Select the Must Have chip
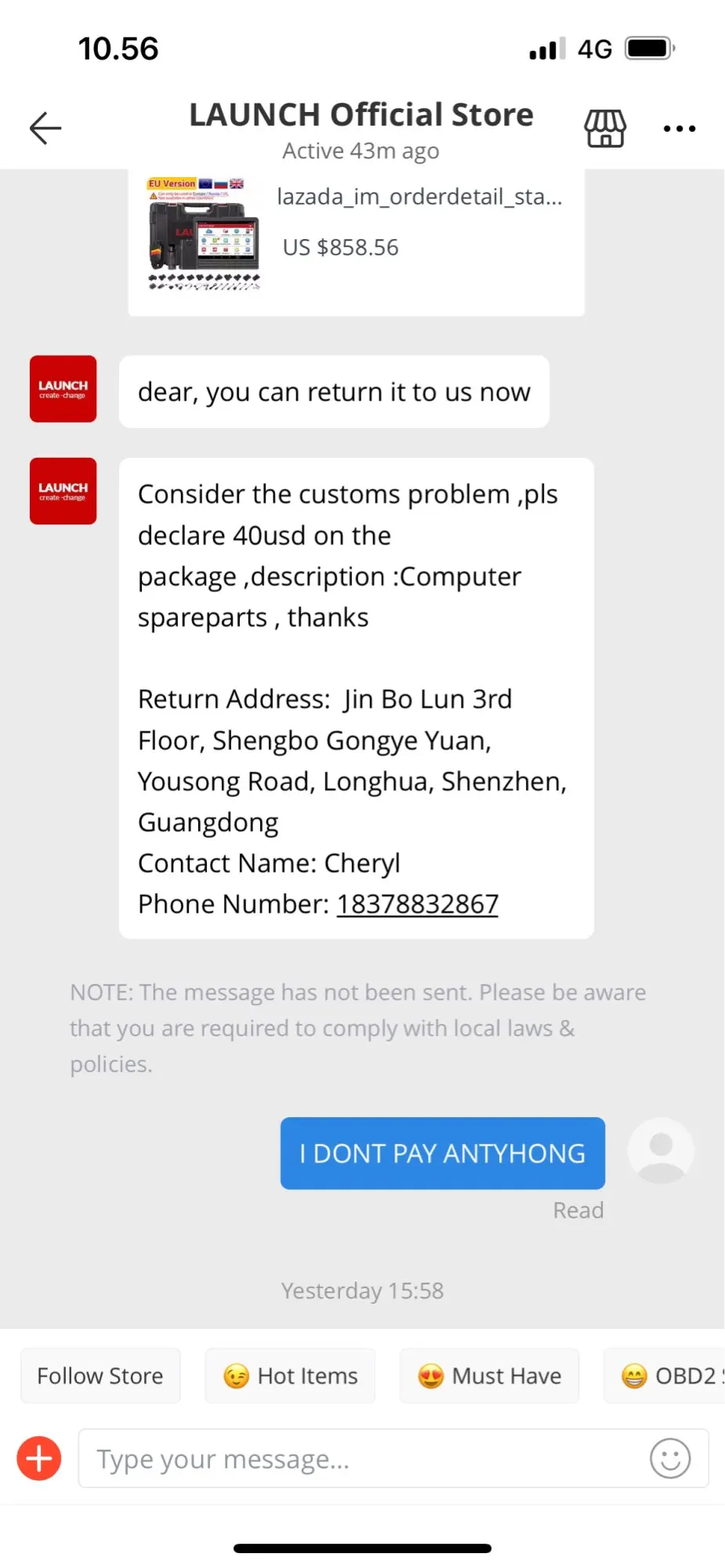 click(x=489, y=1376)
